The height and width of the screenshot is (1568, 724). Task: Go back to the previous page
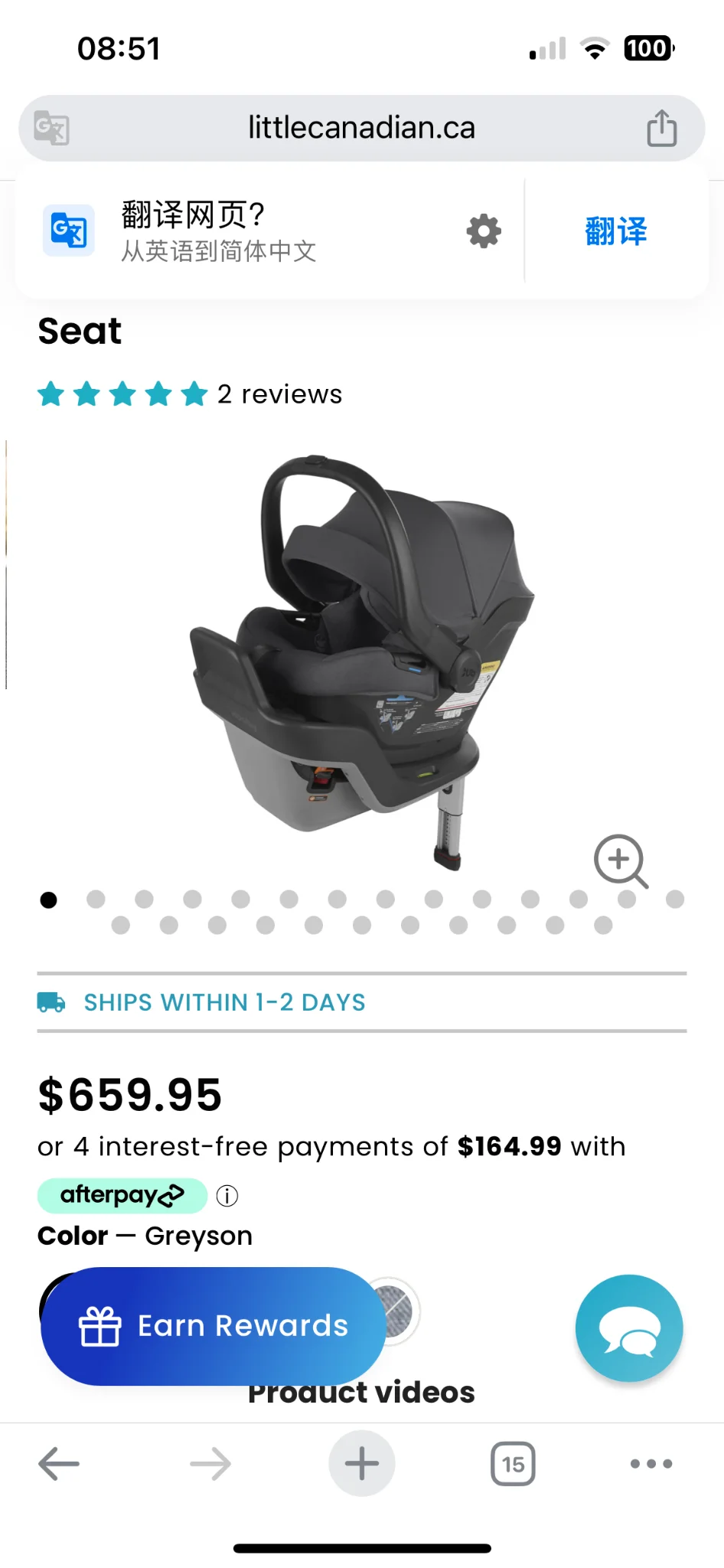[x=59, y=1464]
